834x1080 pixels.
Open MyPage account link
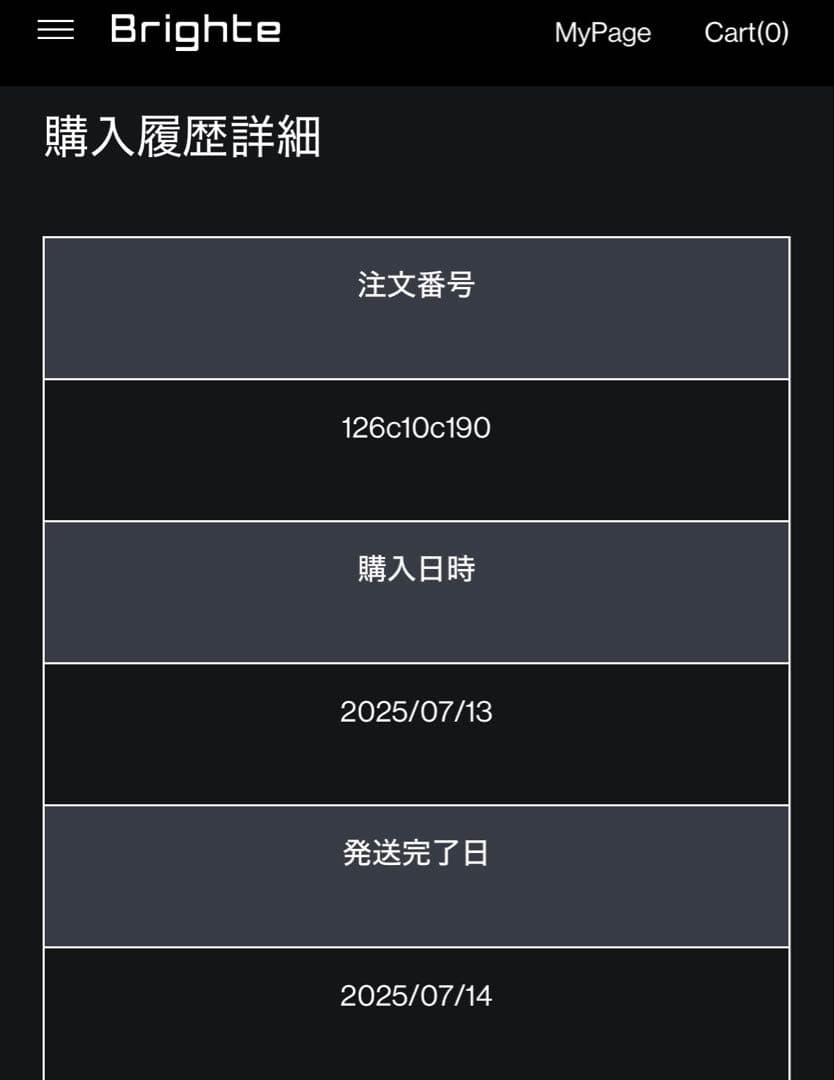602,33
